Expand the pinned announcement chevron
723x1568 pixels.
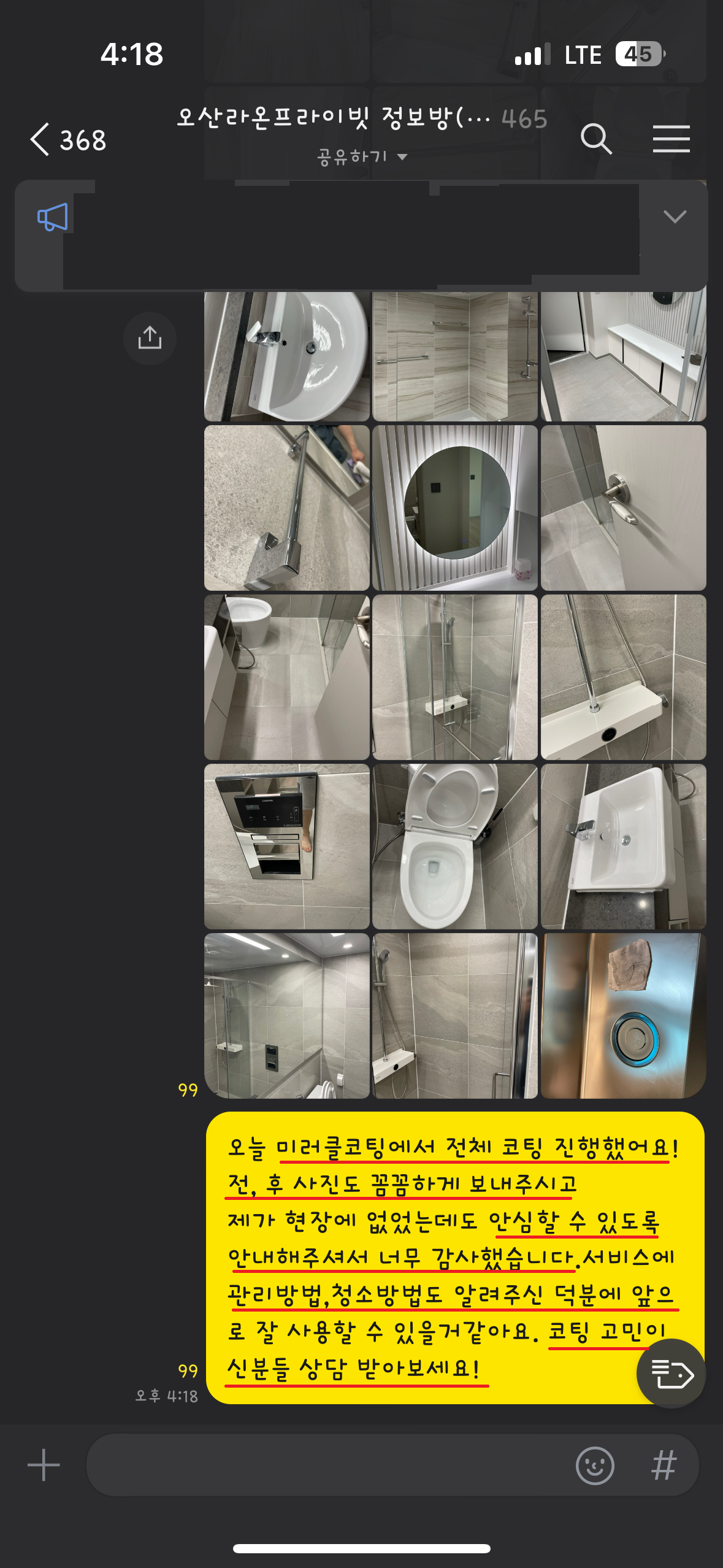(675, 217)
